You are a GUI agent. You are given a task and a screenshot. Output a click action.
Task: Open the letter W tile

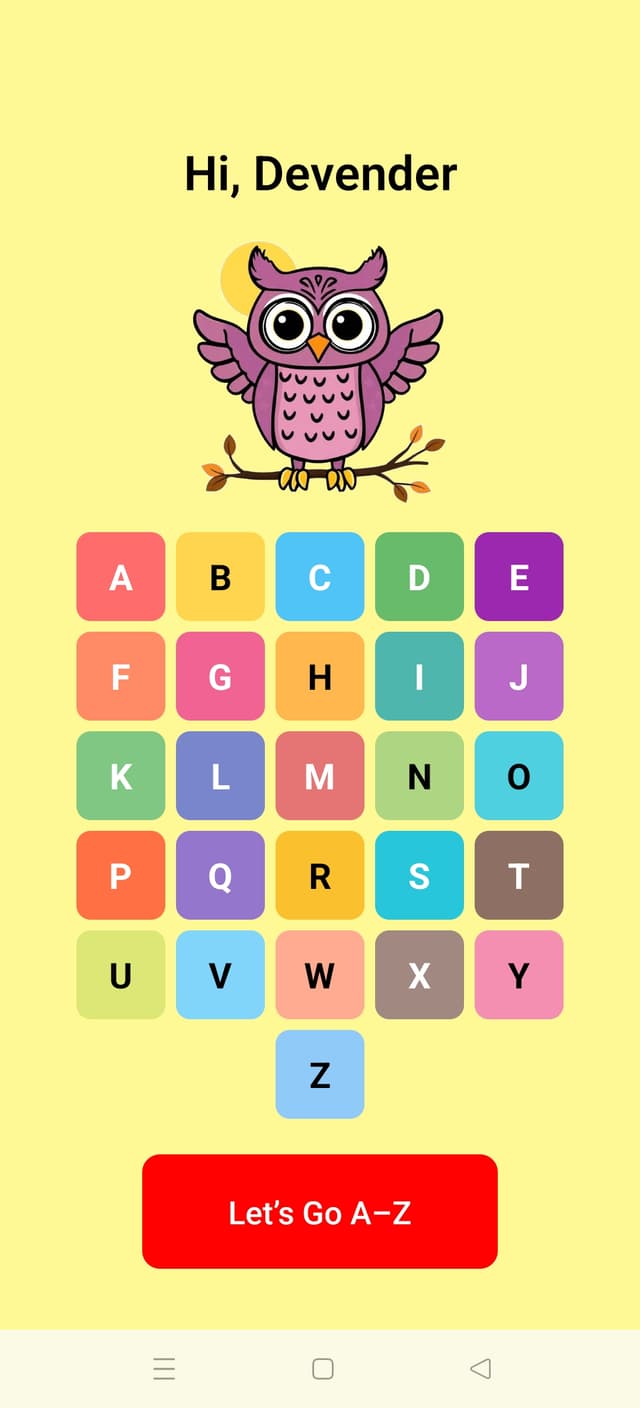[x=320, y=975]
